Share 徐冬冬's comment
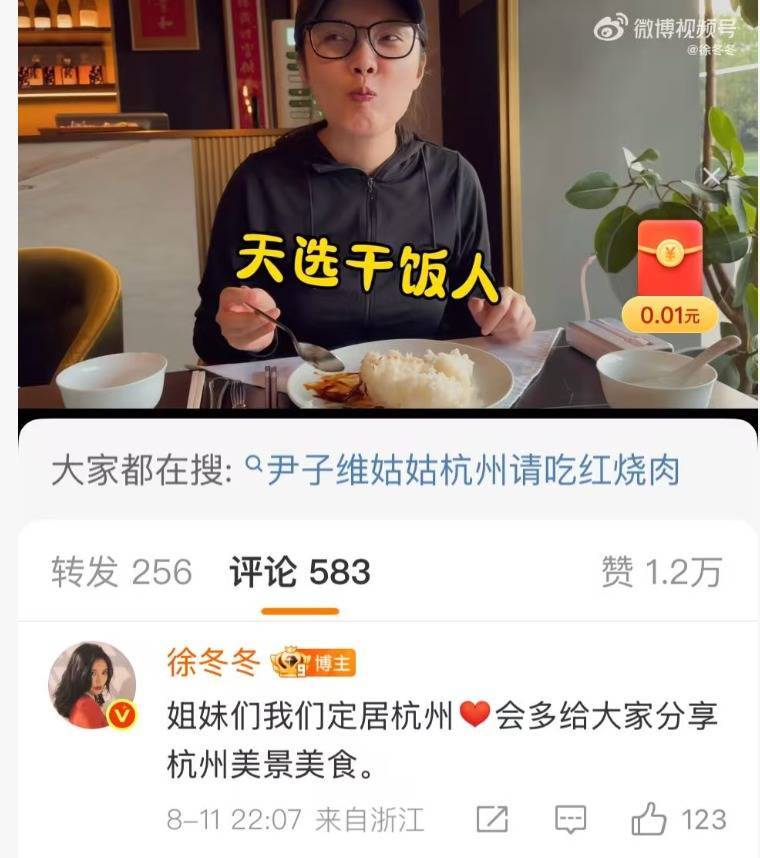 [492, 820]
